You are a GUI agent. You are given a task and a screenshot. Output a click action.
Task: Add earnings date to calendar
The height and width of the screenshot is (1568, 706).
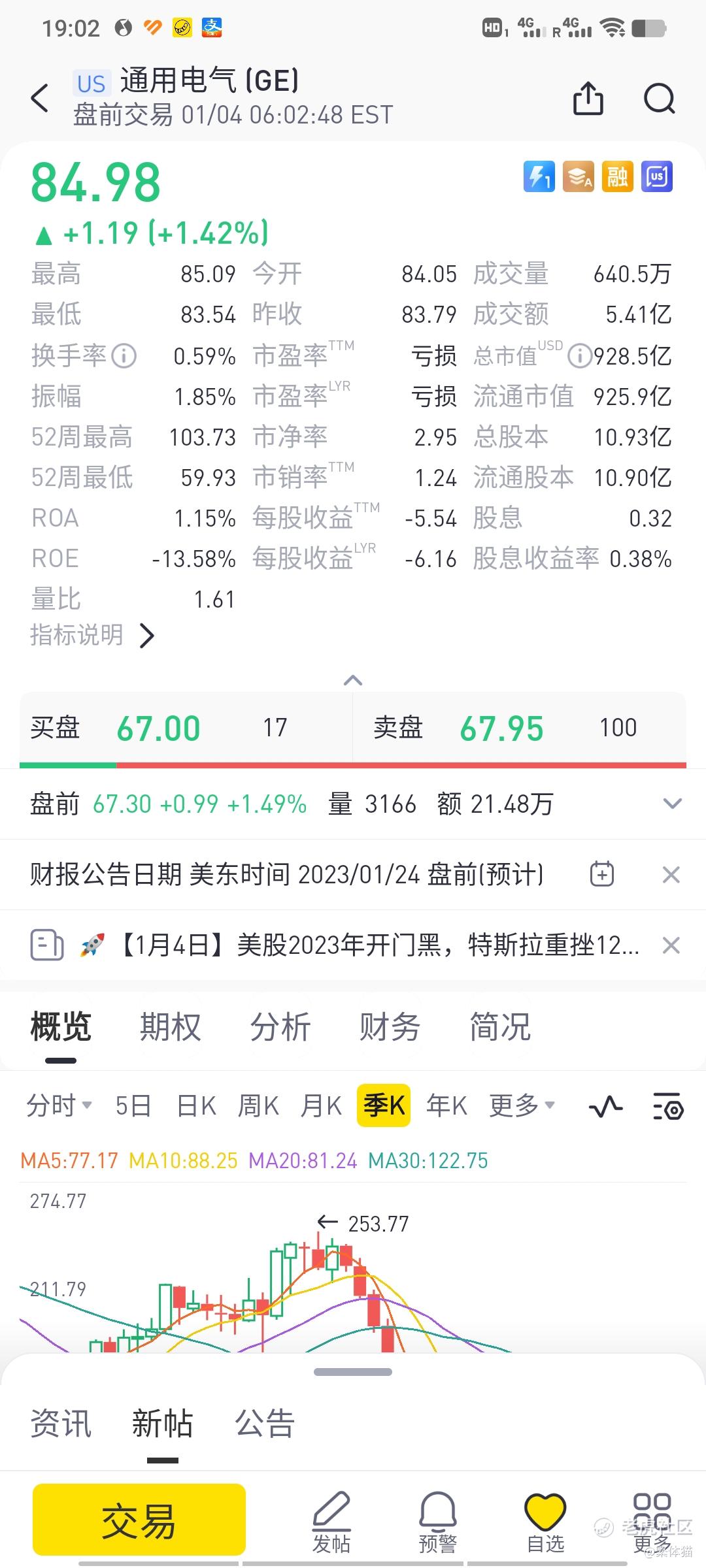[x=601, y=874]
